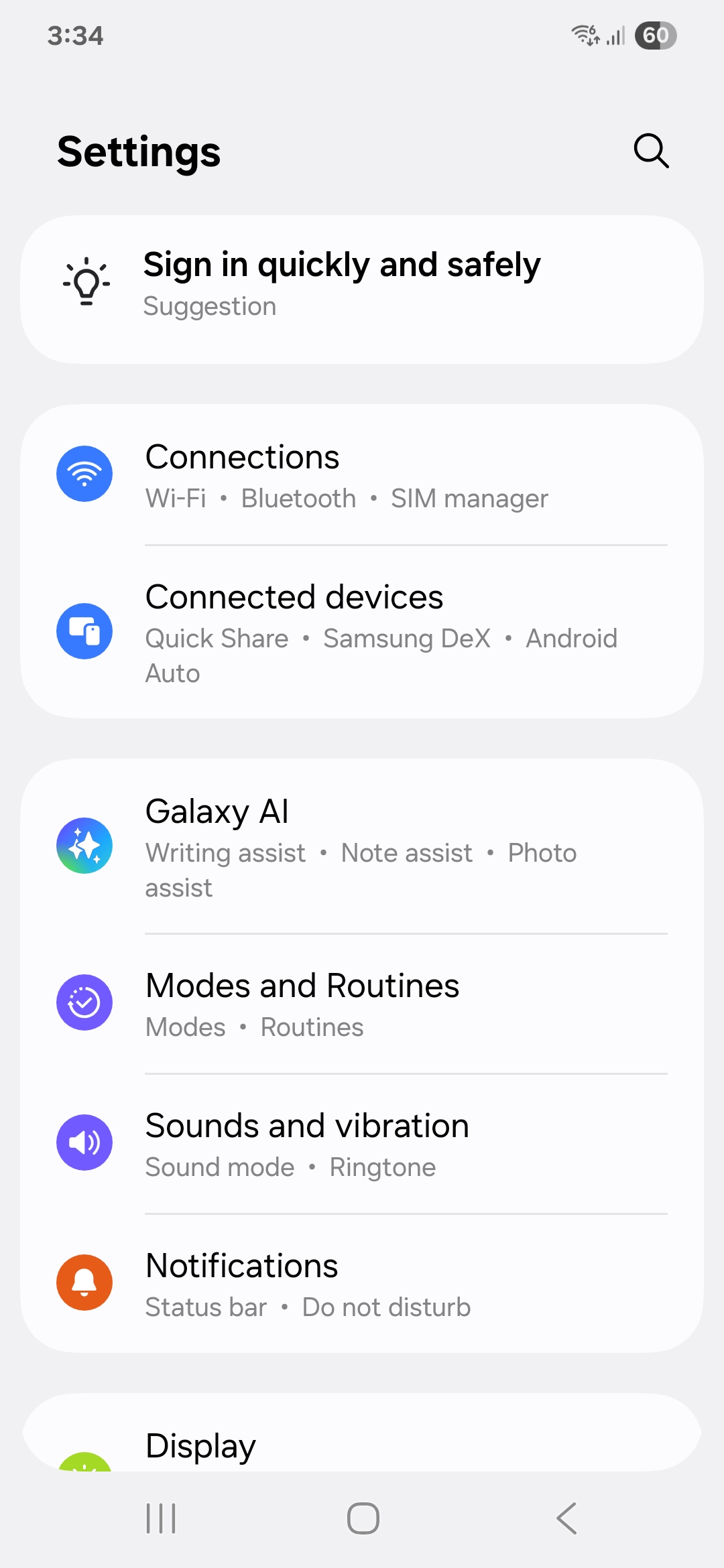The image size is (724, 1568).
Task: Open Display settings
Action: 362,1444
